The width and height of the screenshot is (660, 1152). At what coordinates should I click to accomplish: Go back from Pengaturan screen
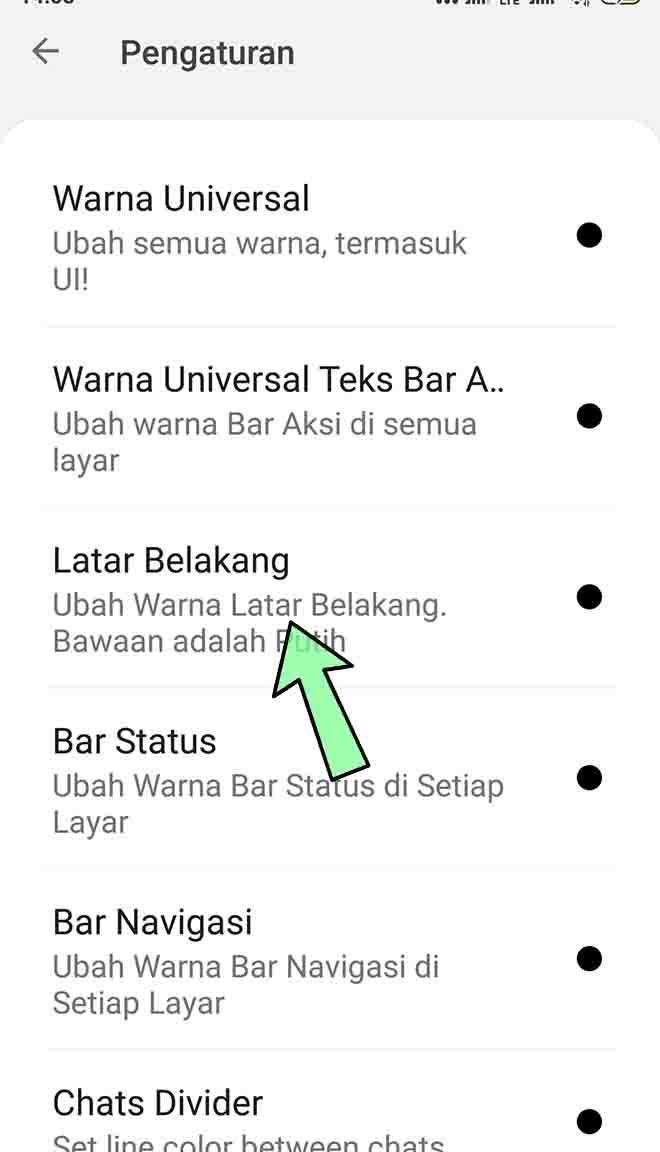46,52
